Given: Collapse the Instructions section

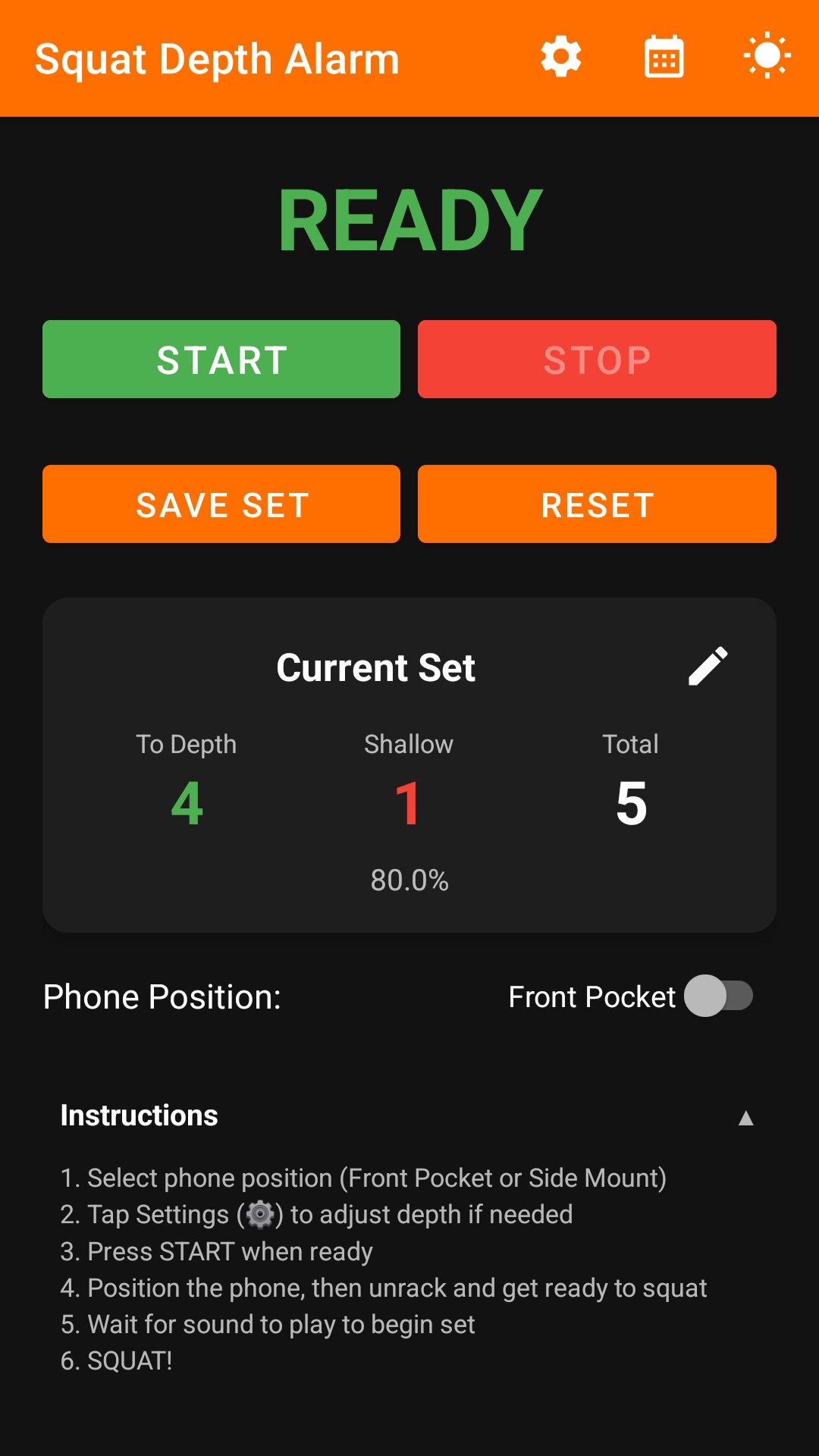Looking at the screenshot, I should (x=746, y=1116).
